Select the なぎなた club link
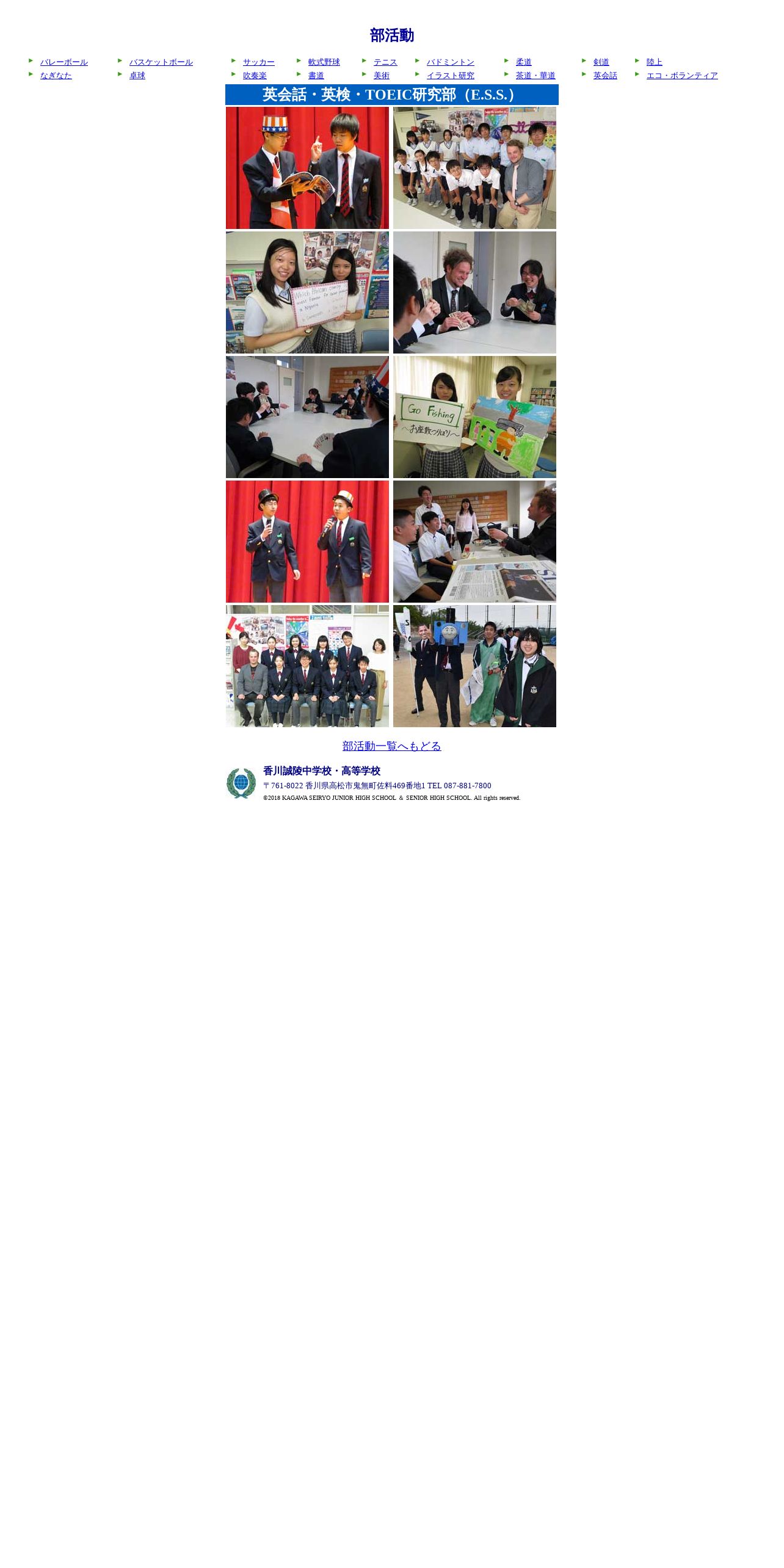The width and height of the screenshot is (784, 1568). point(56,76)
